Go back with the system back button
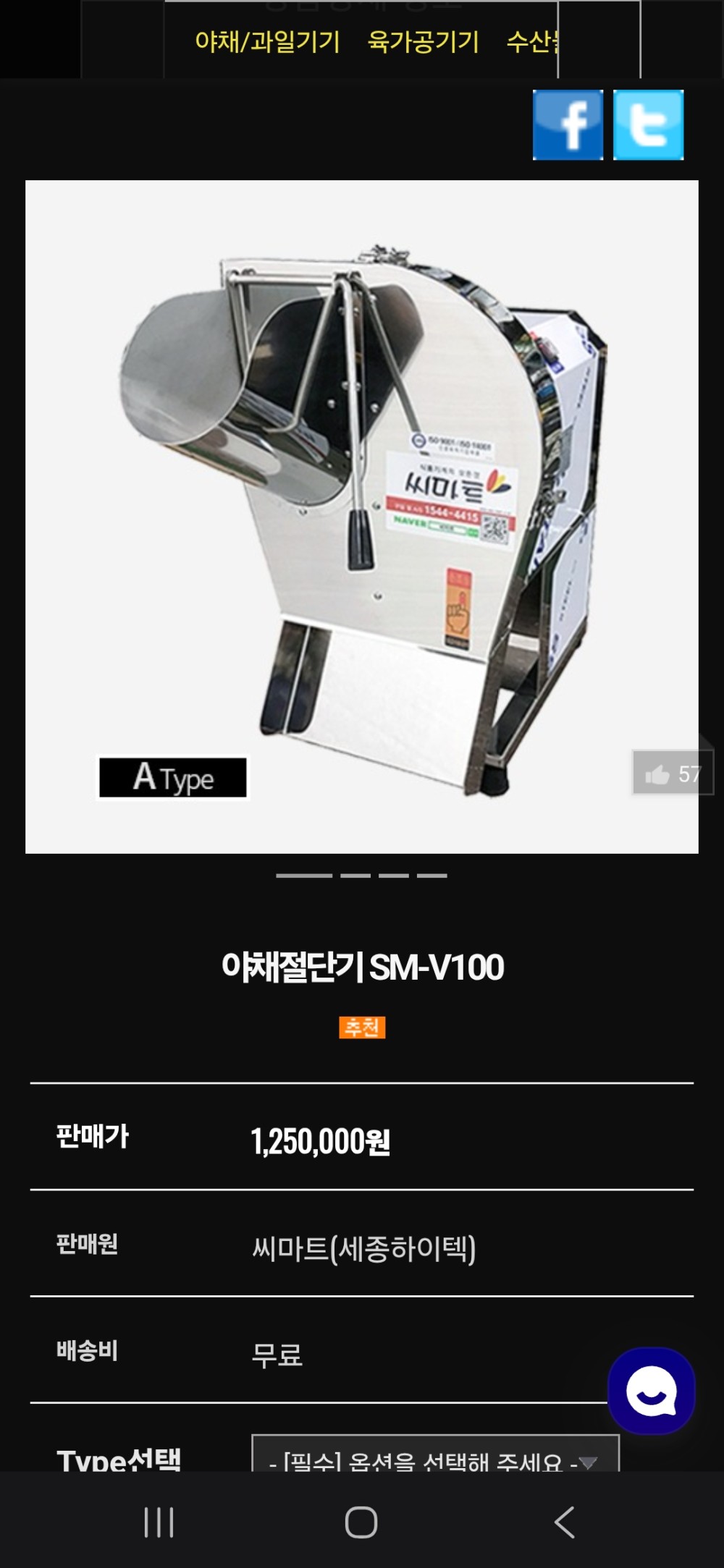The height and width of the screenshot is (1568, 724). click(564, 1522)
